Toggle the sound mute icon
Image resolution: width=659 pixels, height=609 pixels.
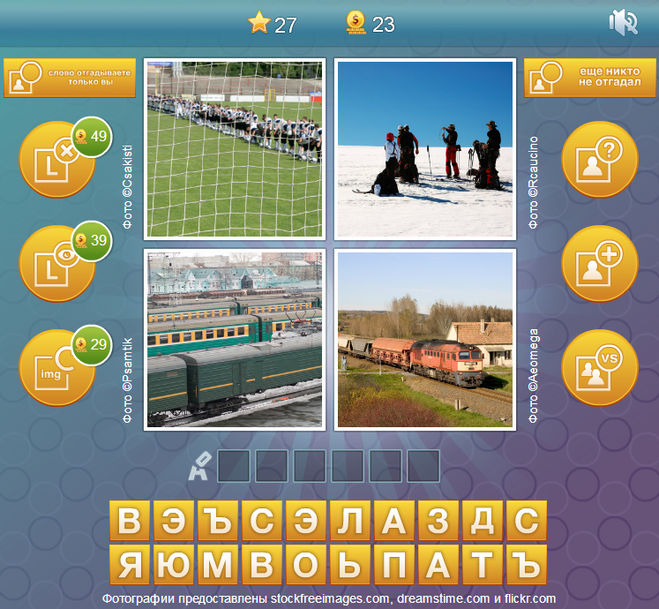coord(623,23)
